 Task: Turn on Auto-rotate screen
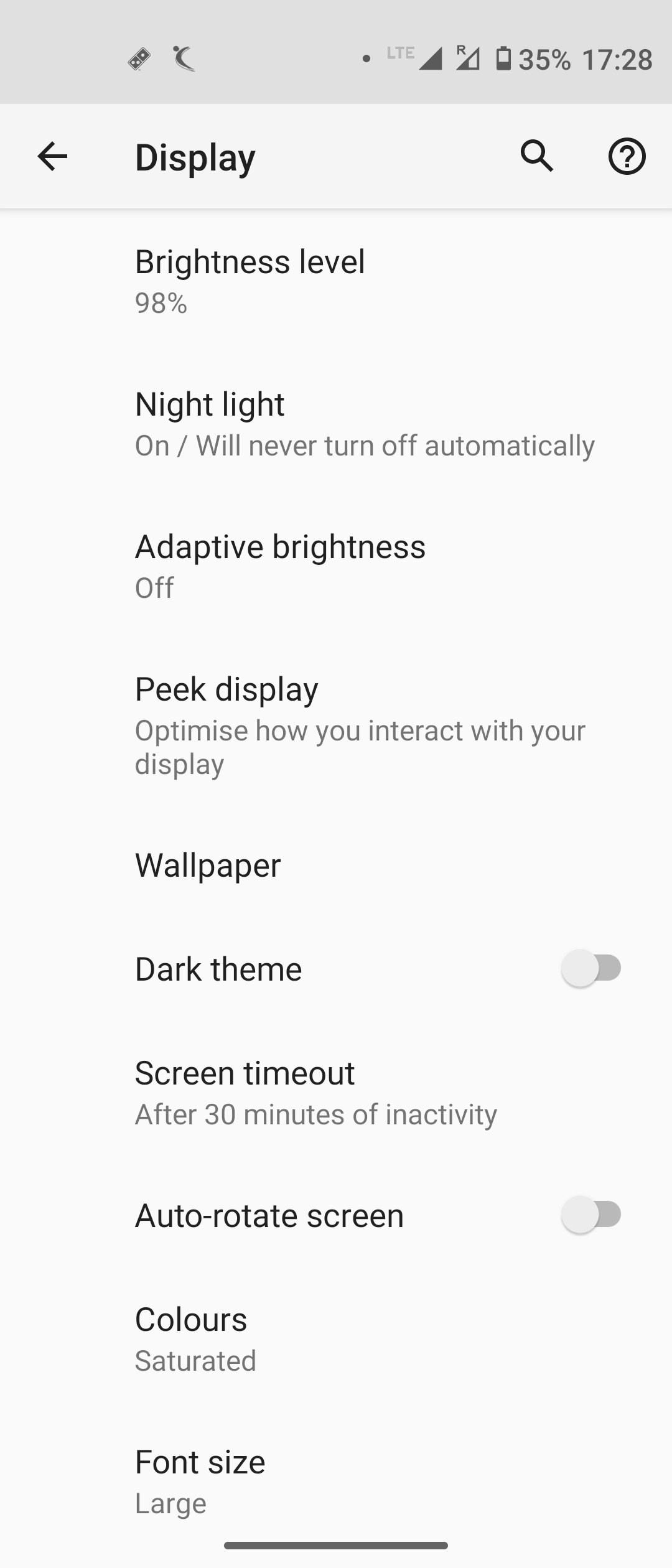(592, 1215)
